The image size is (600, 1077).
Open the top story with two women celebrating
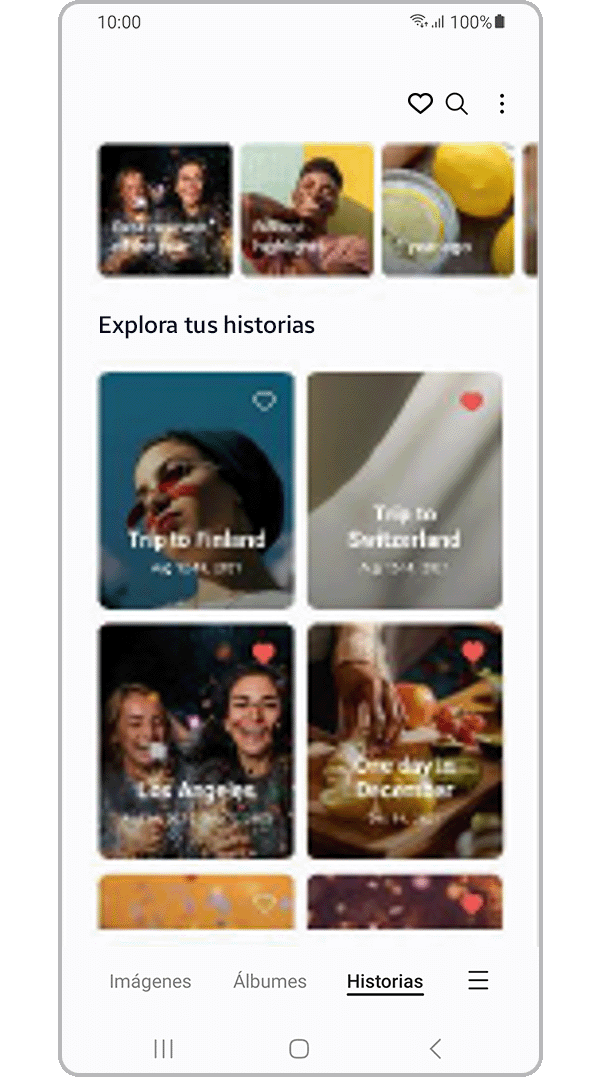(166, 210)
